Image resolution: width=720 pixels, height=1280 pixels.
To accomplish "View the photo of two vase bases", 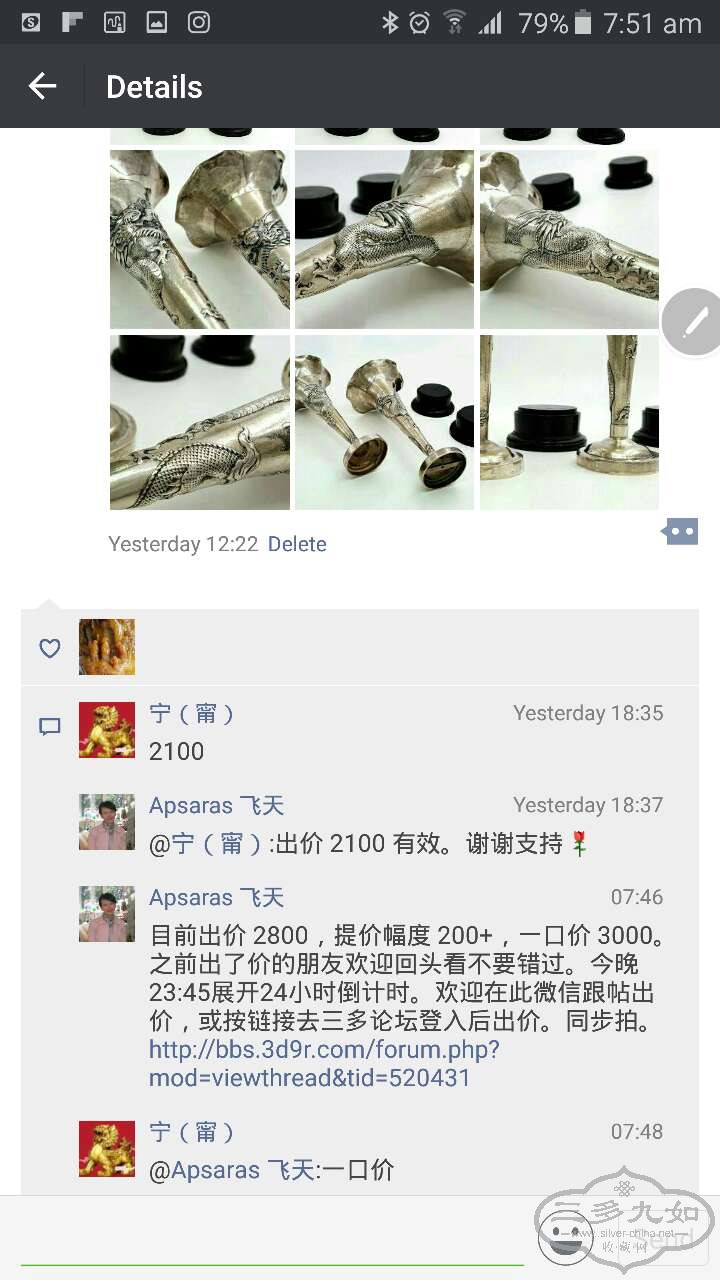I will [x=384, y=423].
